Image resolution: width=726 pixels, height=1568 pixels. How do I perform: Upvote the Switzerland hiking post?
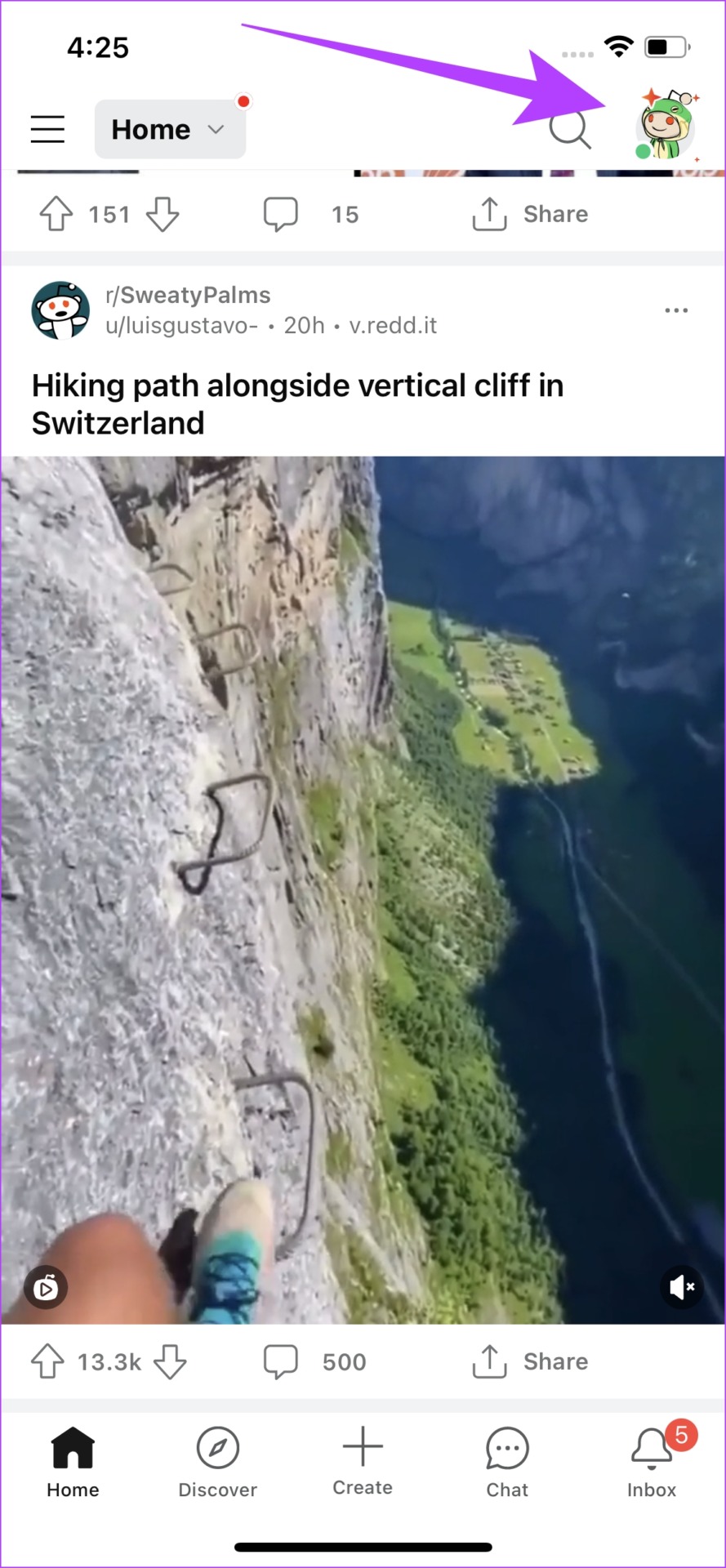click(47, 1361)
